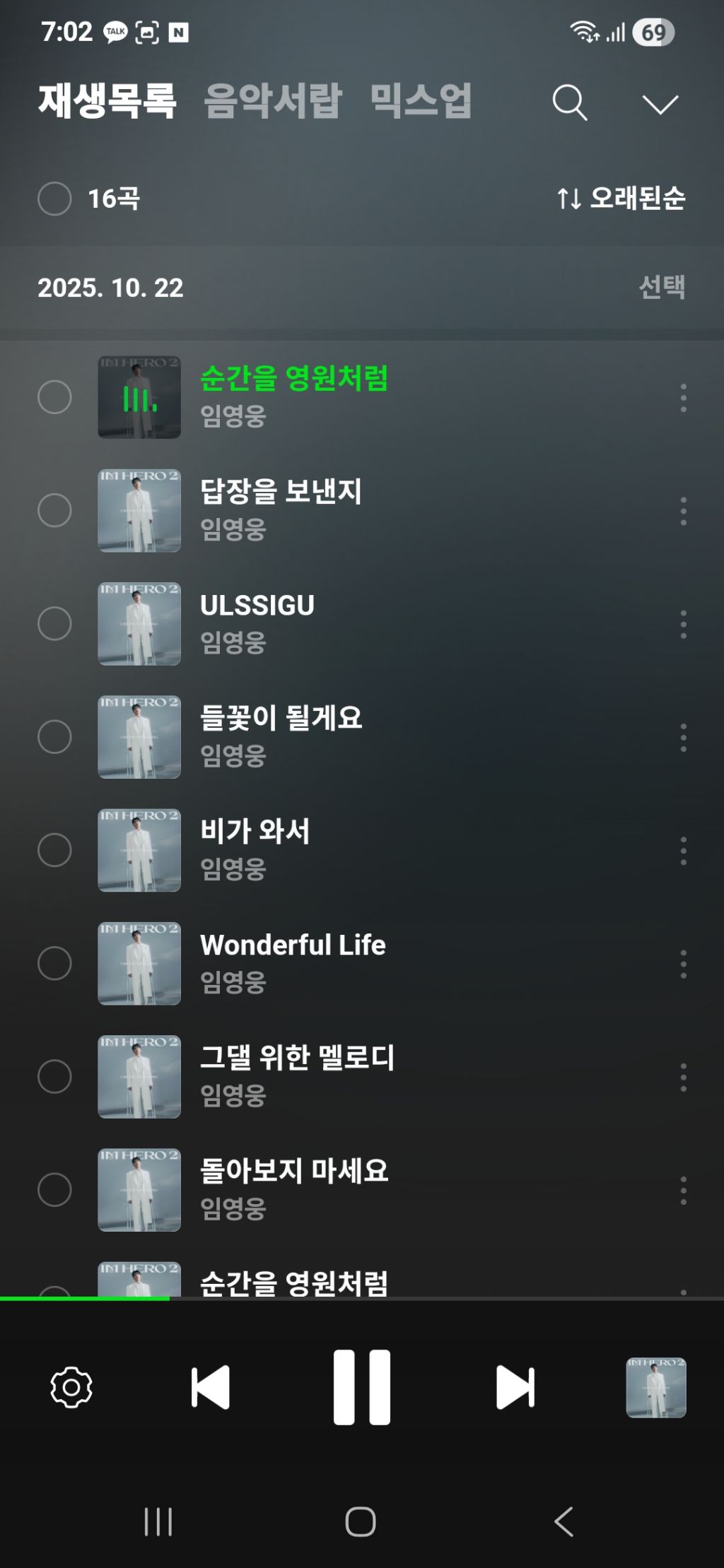
Task: Switch to the 음악서랍 tab
Action: pos(272,100)
